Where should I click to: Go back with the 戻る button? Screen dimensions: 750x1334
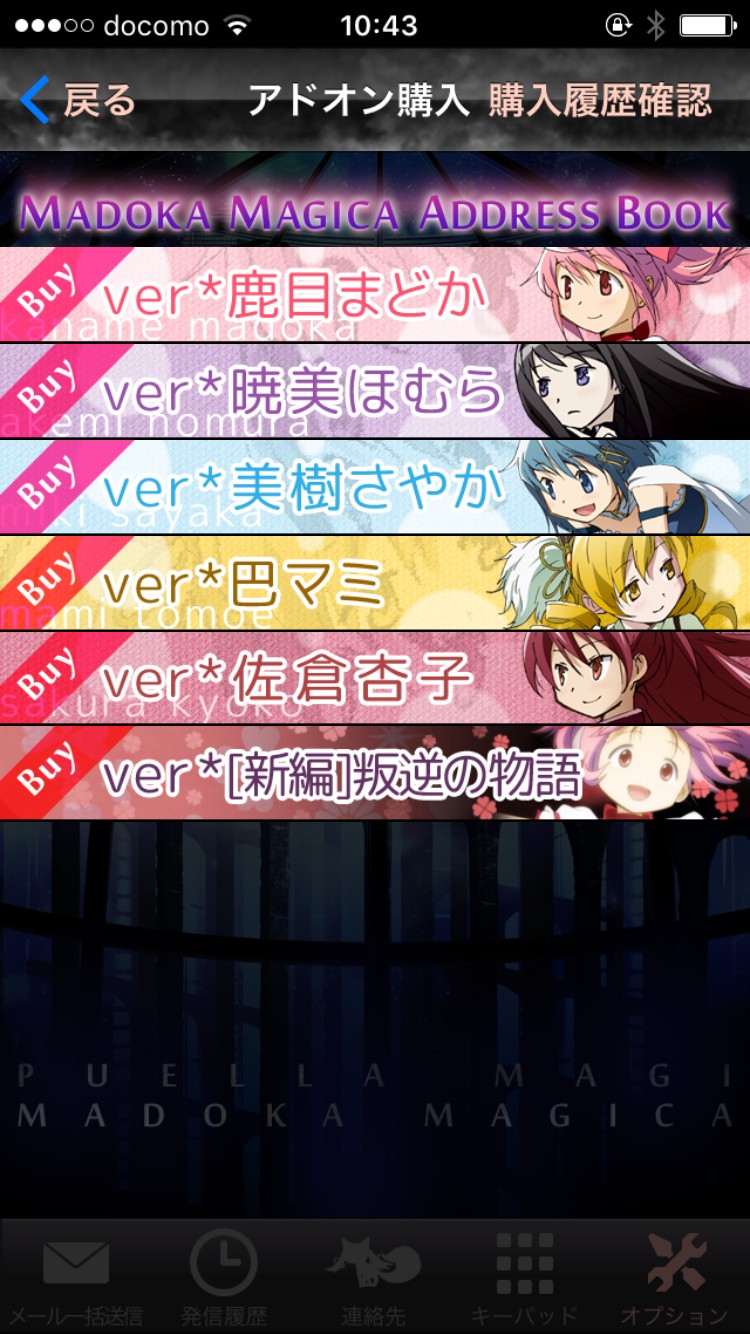[78, 102]
